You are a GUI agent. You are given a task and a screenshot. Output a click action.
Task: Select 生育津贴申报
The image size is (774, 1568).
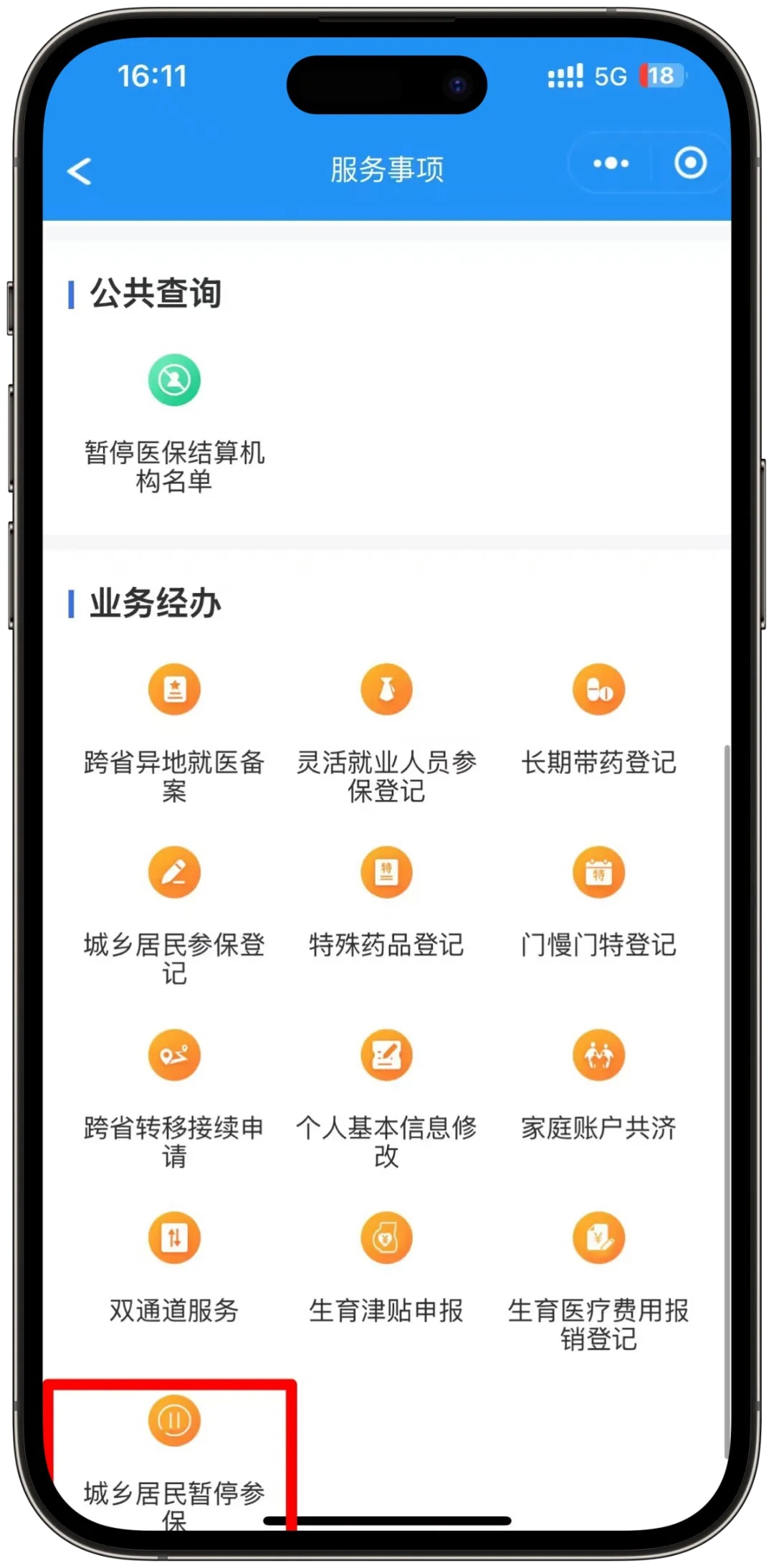point(386,1238)
